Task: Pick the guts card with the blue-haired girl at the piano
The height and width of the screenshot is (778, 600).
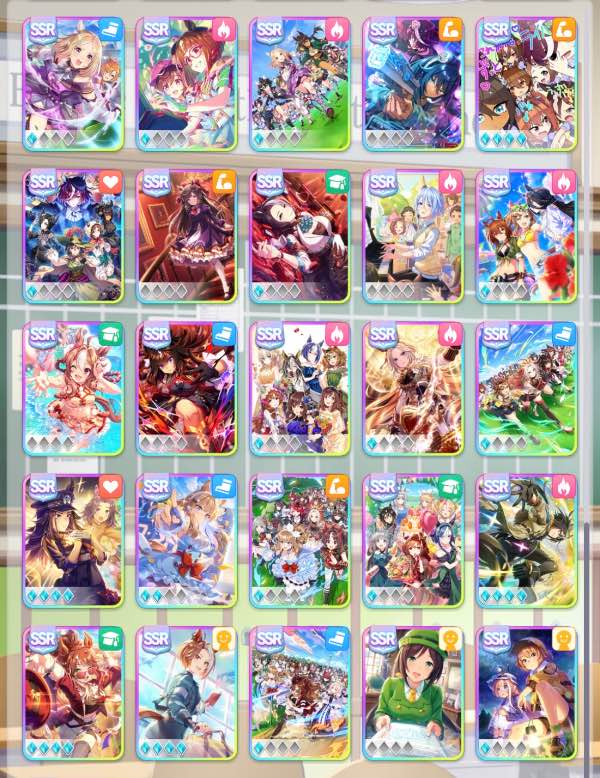Action: (x=413, y=236)
